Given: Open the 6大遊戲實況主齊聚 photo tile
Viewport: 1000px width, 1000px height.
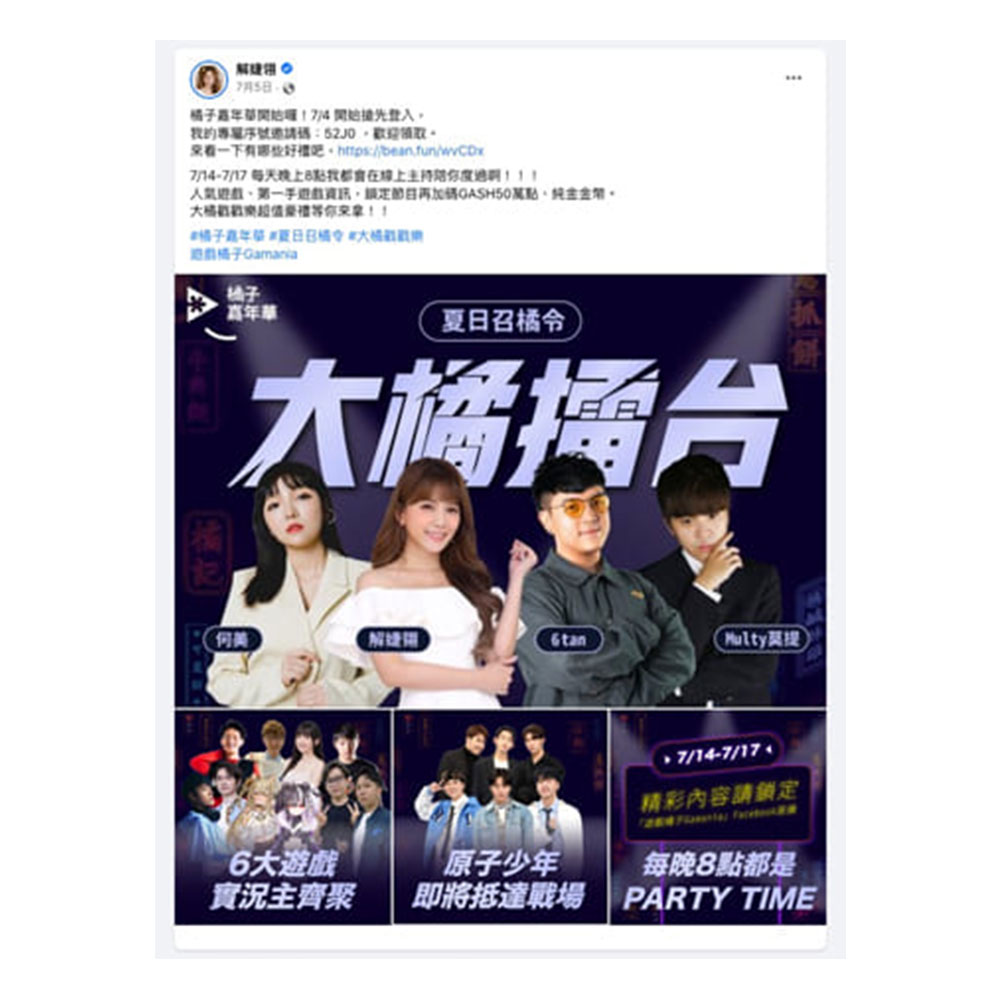Looking at the screenshot, I should point(282,817).
